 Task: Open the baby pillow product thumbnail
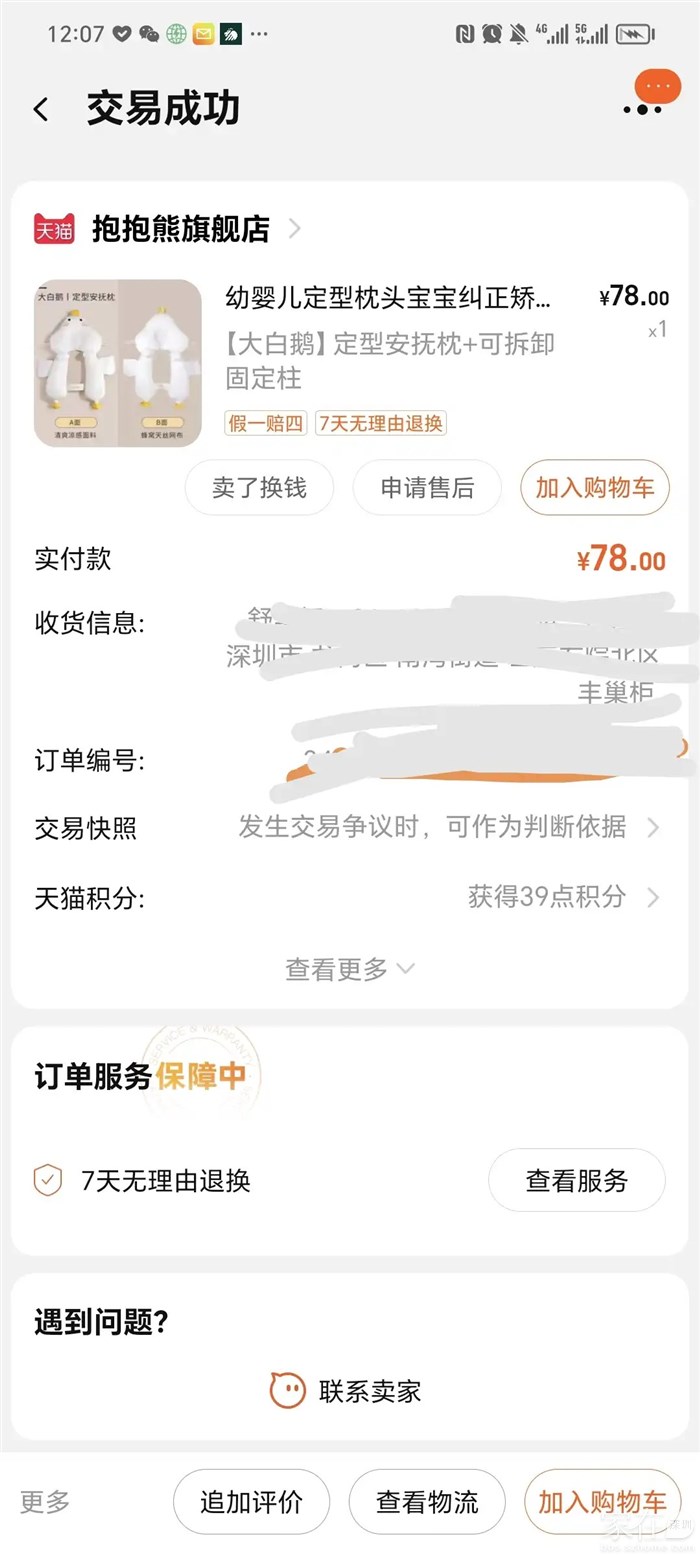[x=118, y=362]
